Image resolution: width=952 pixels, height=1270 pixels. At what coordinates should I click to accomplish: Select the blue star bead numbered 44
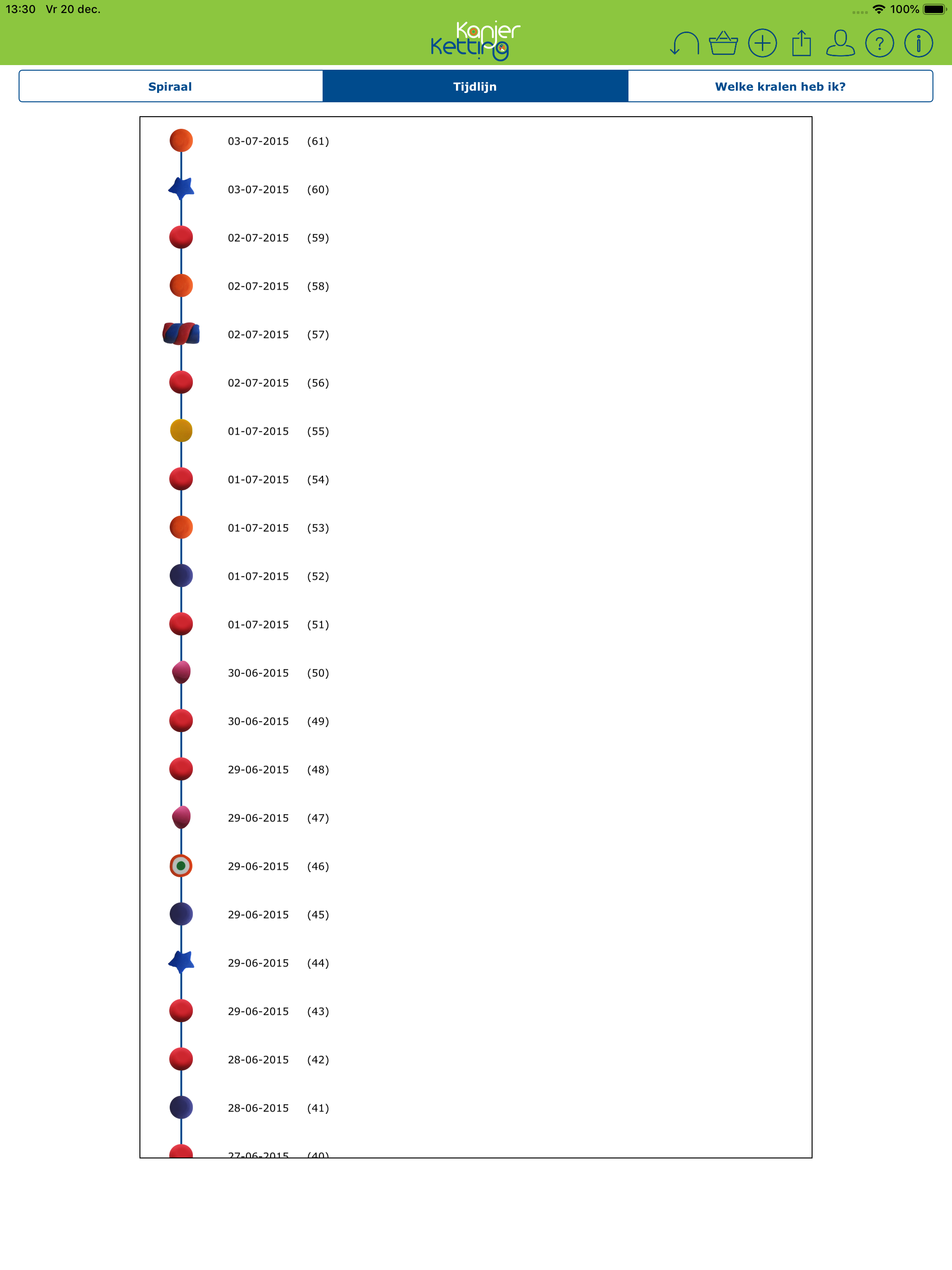(181, 963)
